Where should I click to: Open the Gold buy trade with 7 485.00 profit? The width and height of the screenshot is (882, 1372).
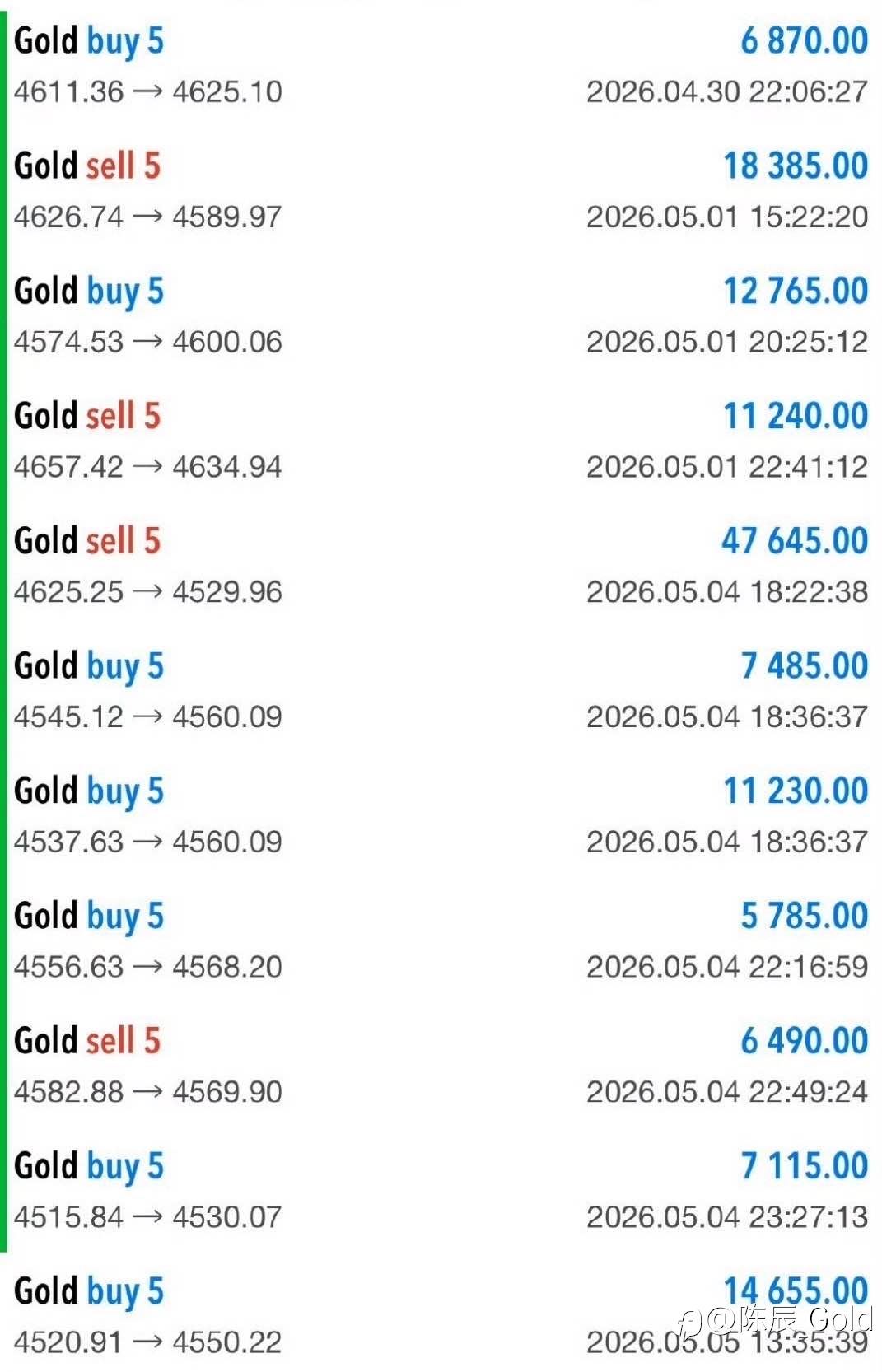441,691
